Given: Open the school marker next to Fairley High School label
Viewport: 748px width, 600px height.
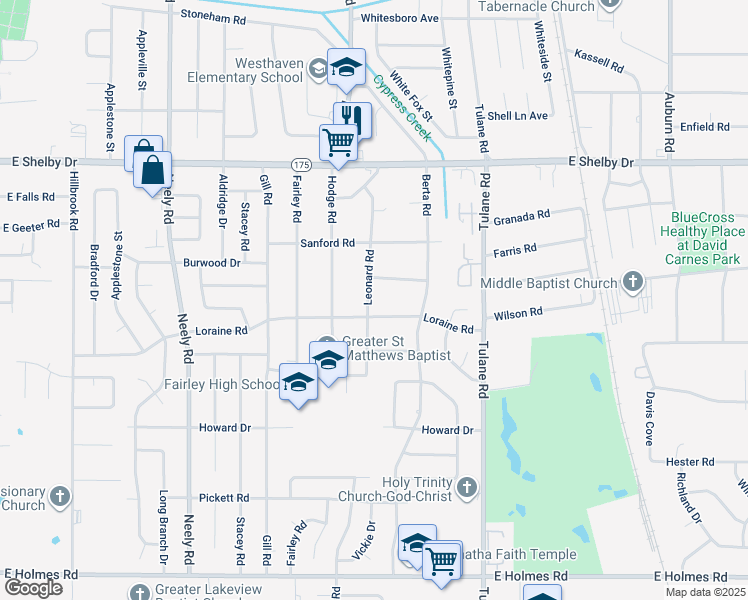Looking at the screenshot, I should (298, 383).
